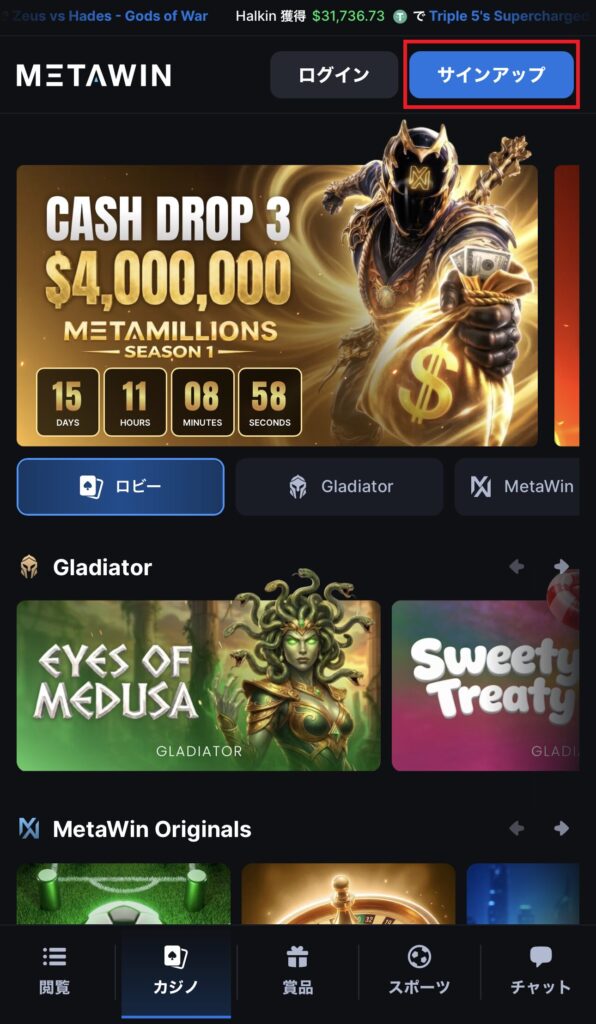Screen dimensions: 596x1024
Task: Open the Eyes of Medusa game
Action: [198, 686]
